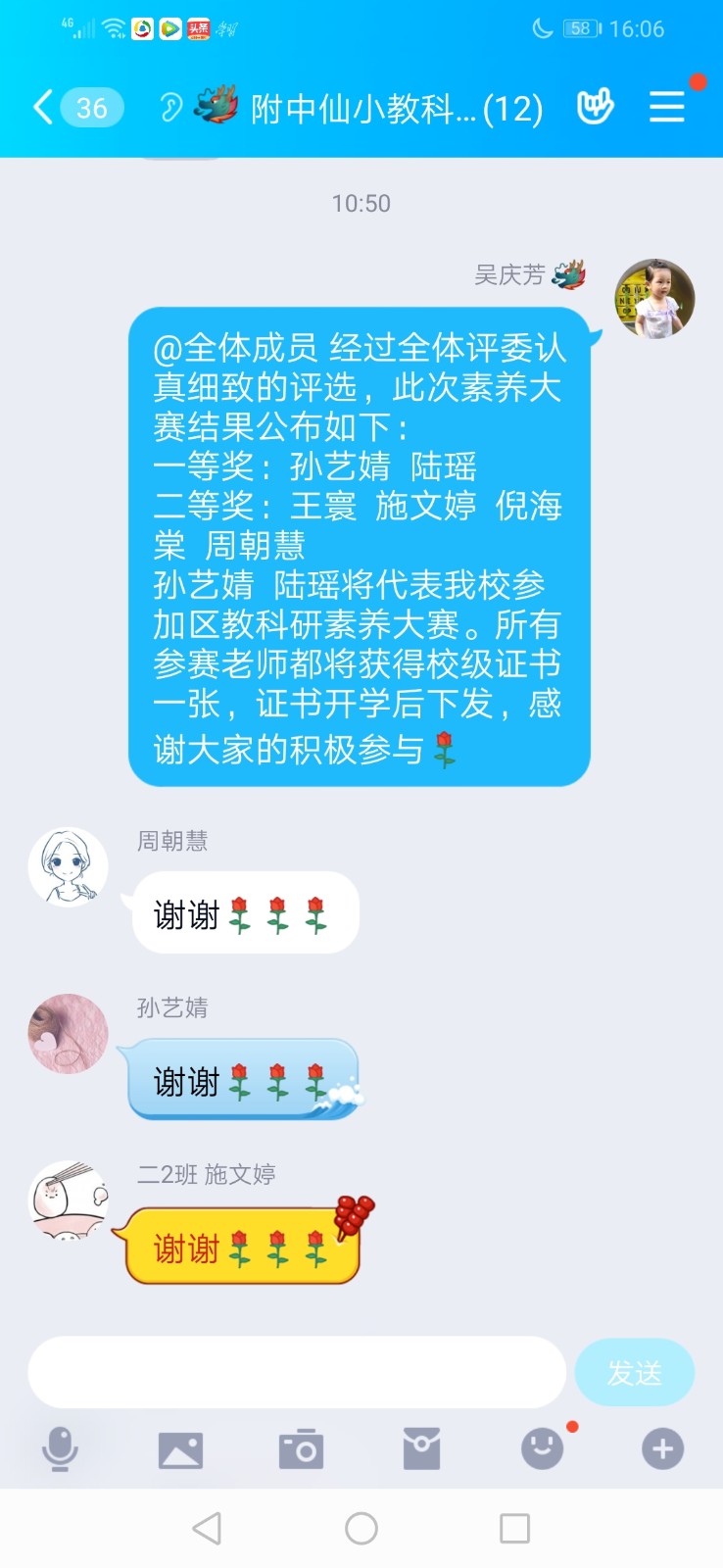Open the group menu with three lines
The image size is (723, 1568).
[667, 106]
